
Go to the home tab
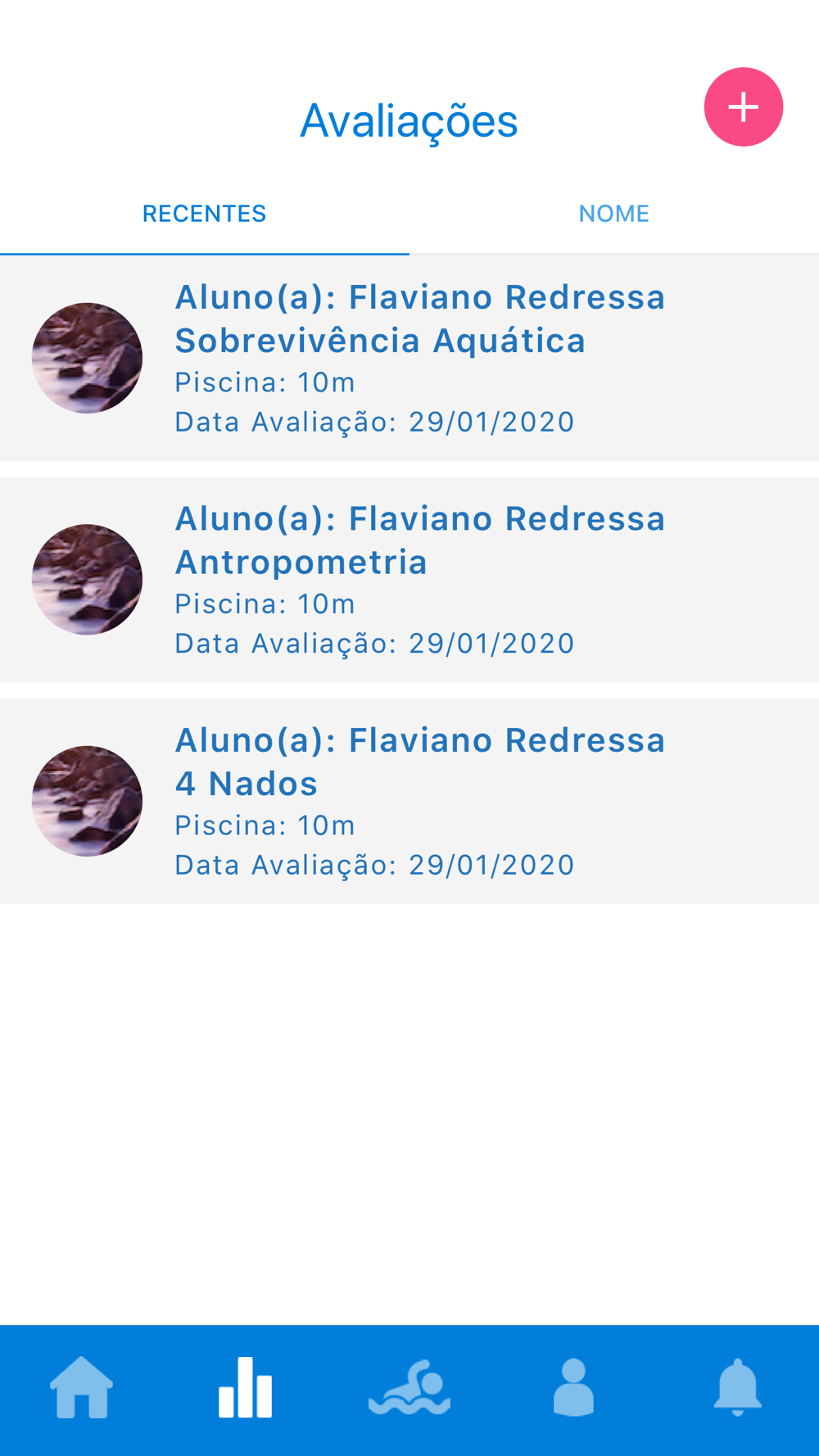[x=81, y=1387]
